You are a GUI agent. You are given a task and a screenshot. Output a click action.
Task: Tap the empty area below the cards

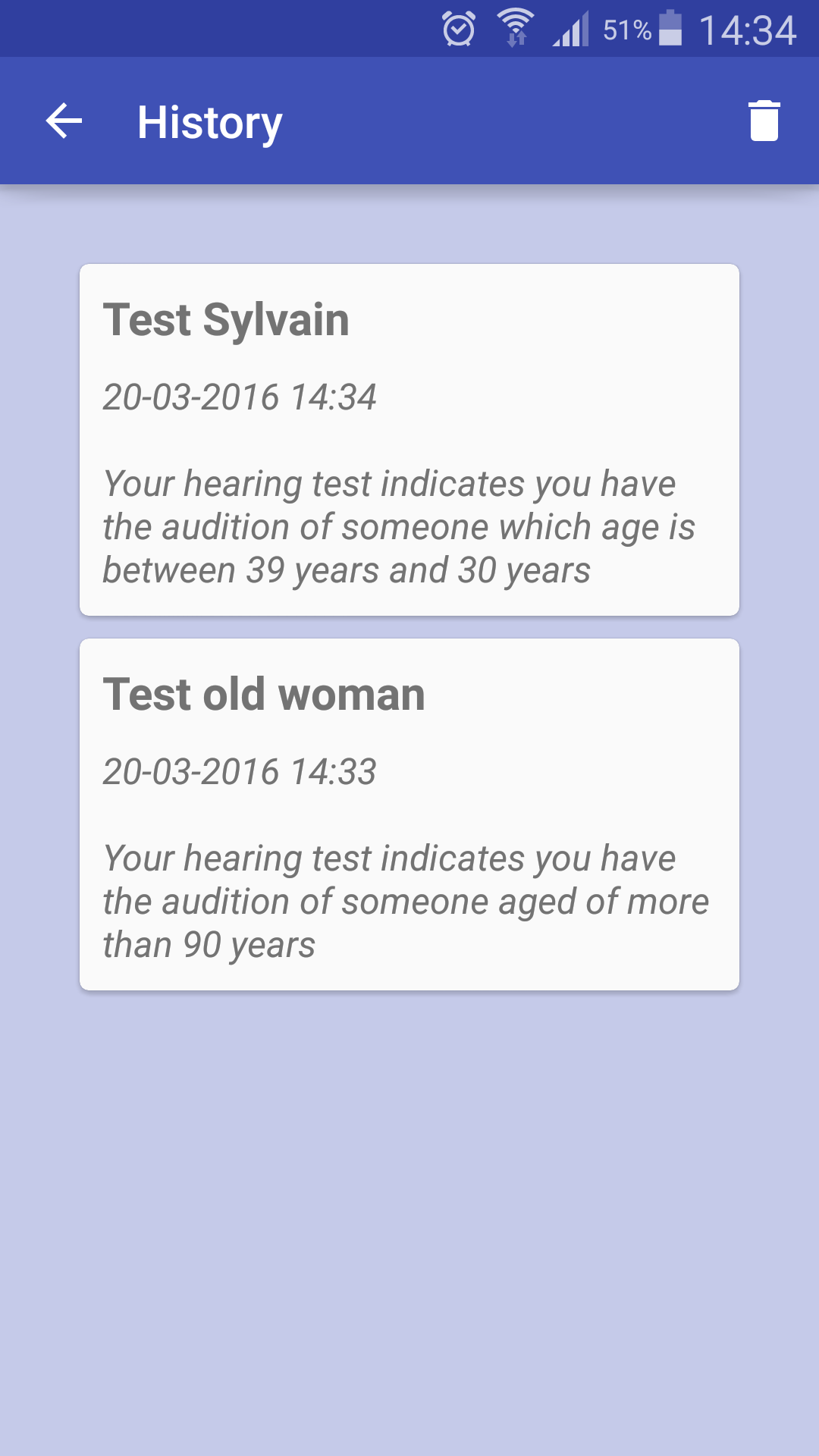[409, 1213]
